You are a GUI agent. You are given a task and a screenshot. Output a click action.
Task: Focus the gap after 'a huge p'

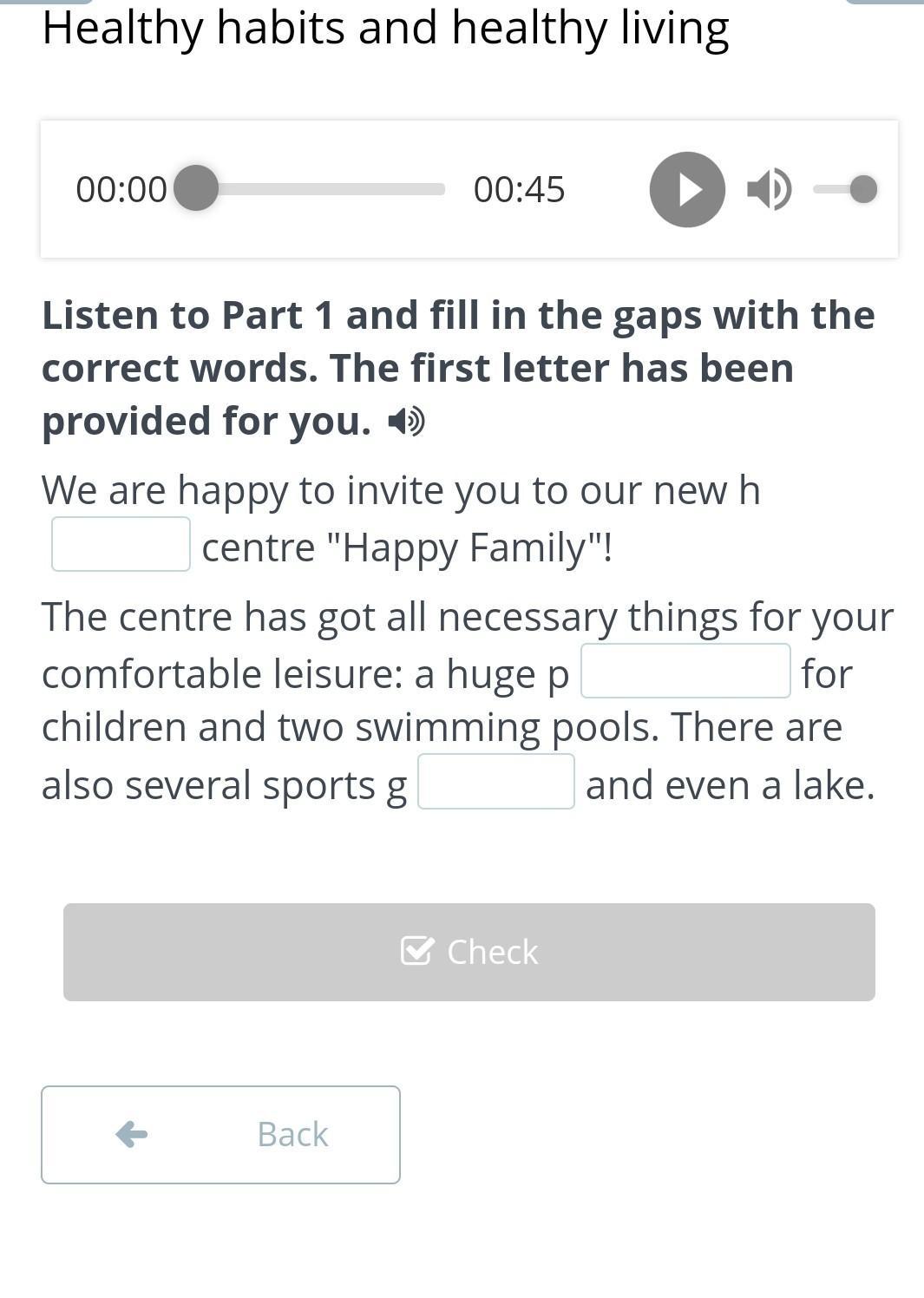click(685, 671)
